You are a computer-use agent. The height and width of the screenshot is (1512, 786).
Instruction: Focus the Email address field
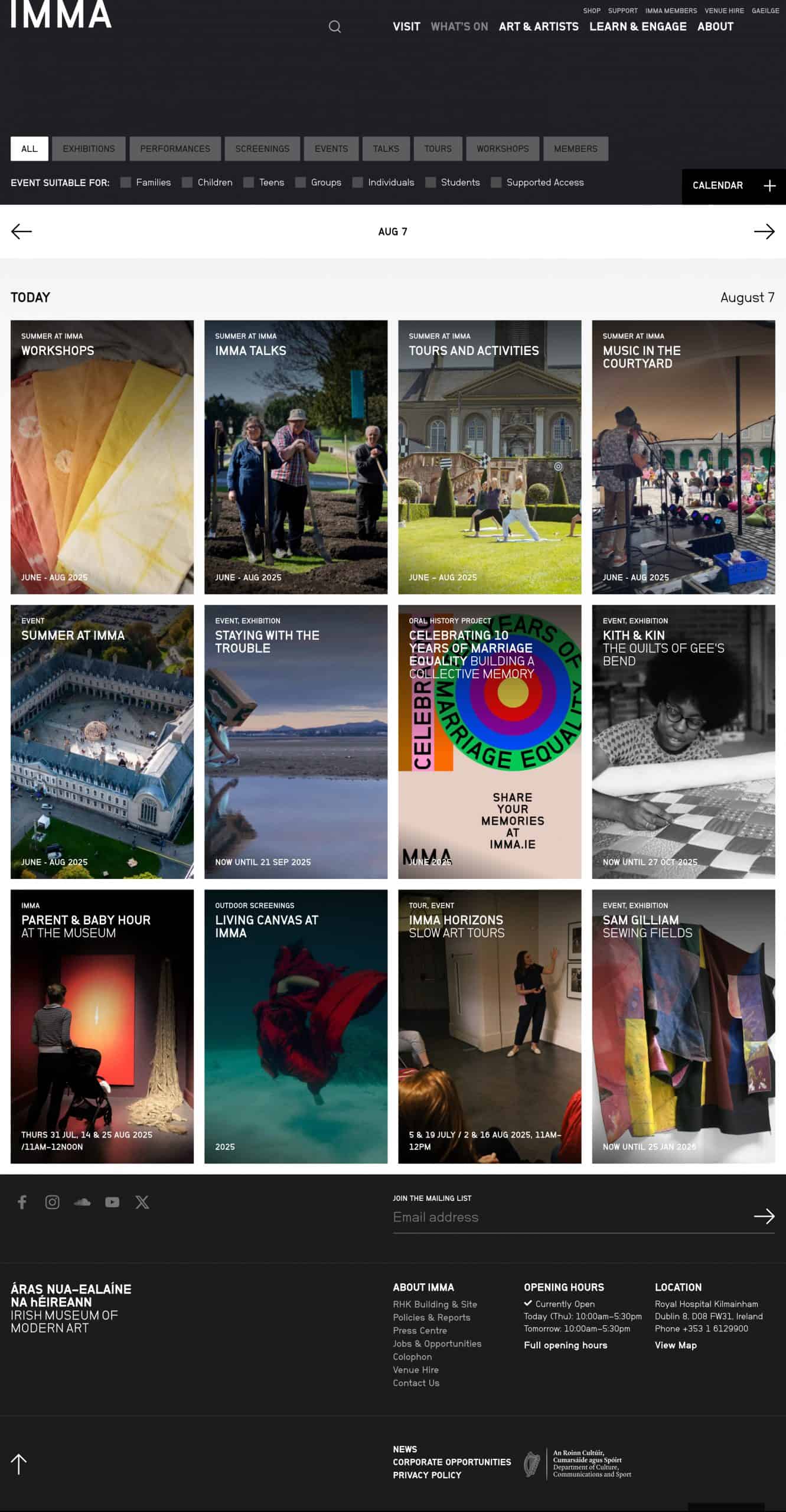click(567, 1217)
